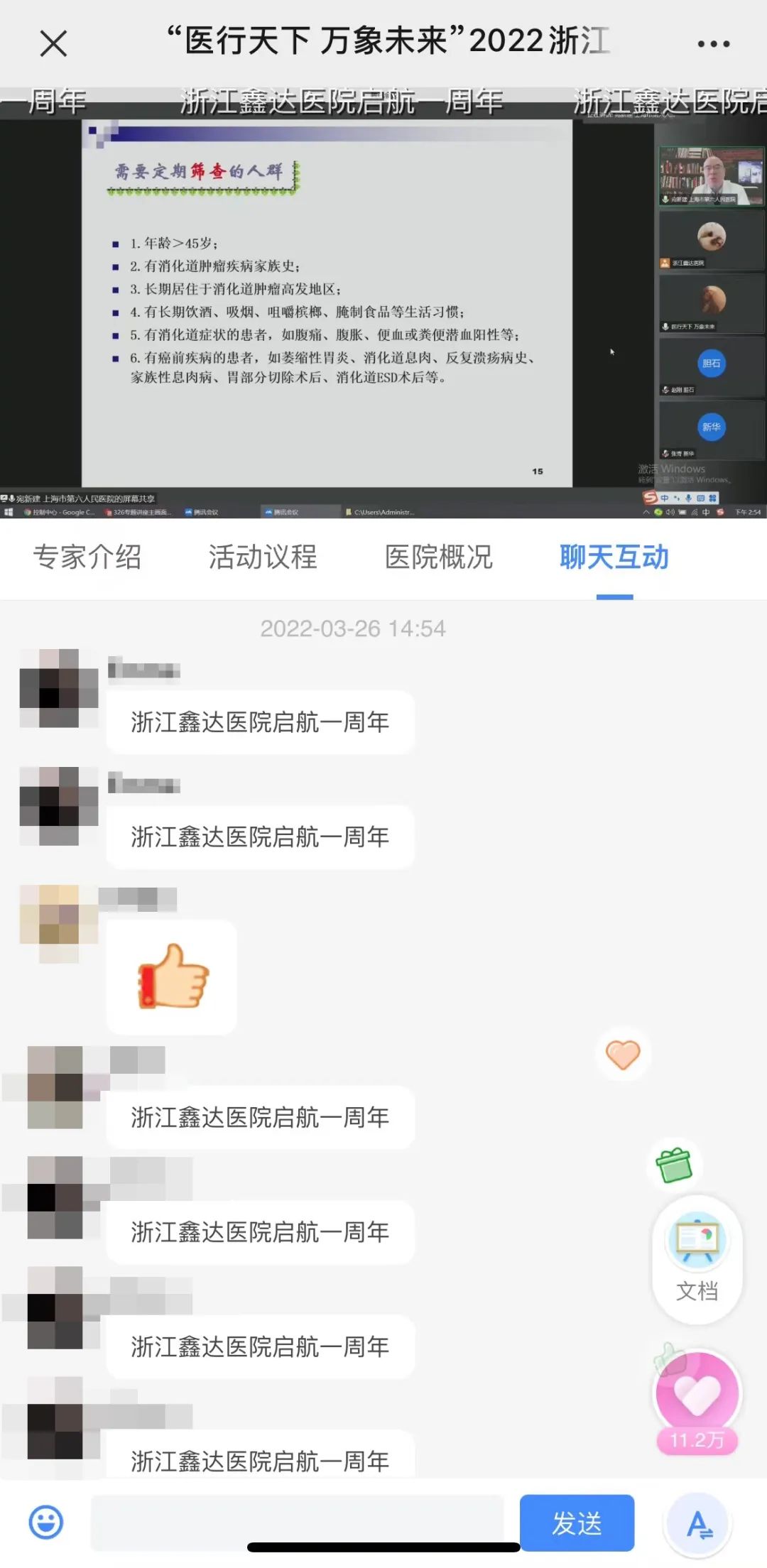Select the 聊天互动 tab

[614, 557]
